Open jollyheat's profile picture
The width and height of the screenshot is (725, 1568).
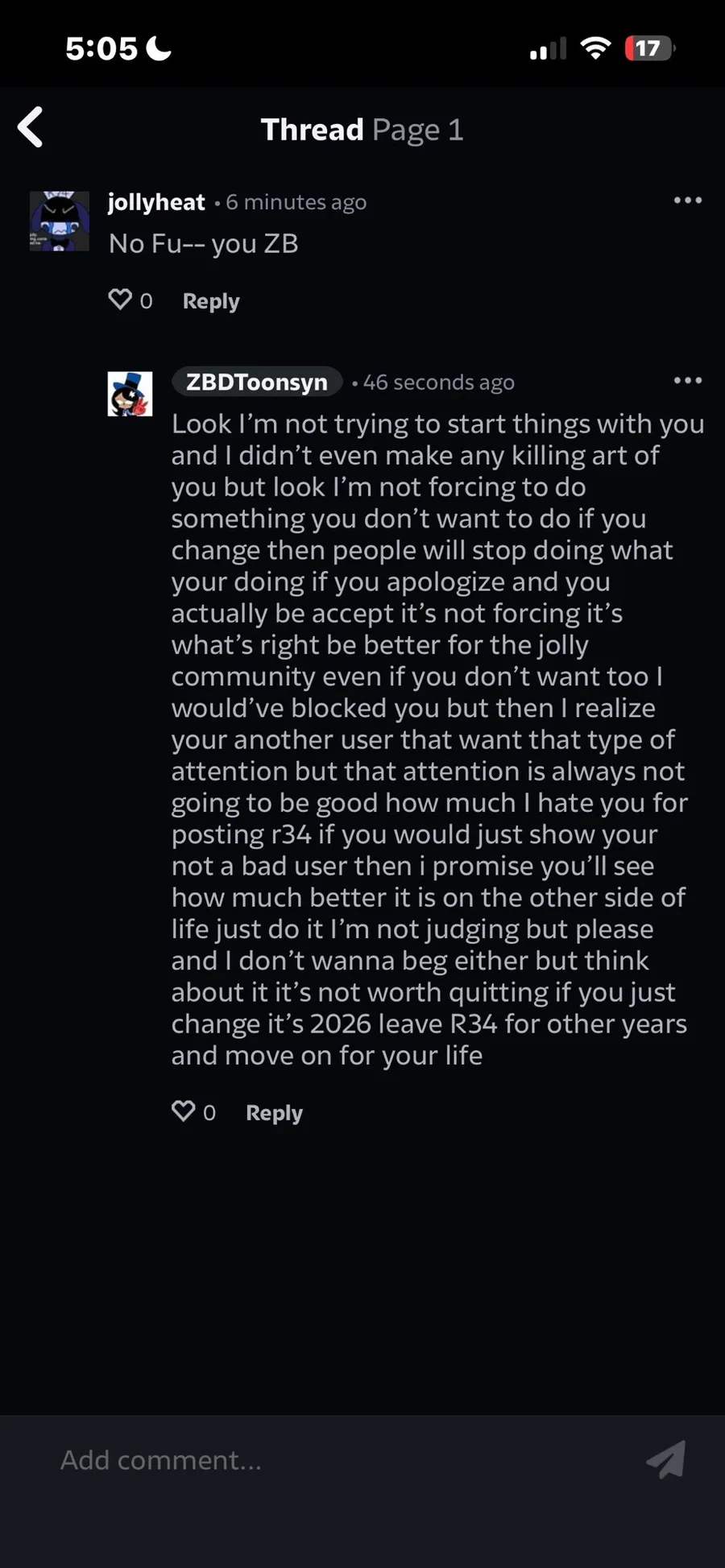point(60,221)
